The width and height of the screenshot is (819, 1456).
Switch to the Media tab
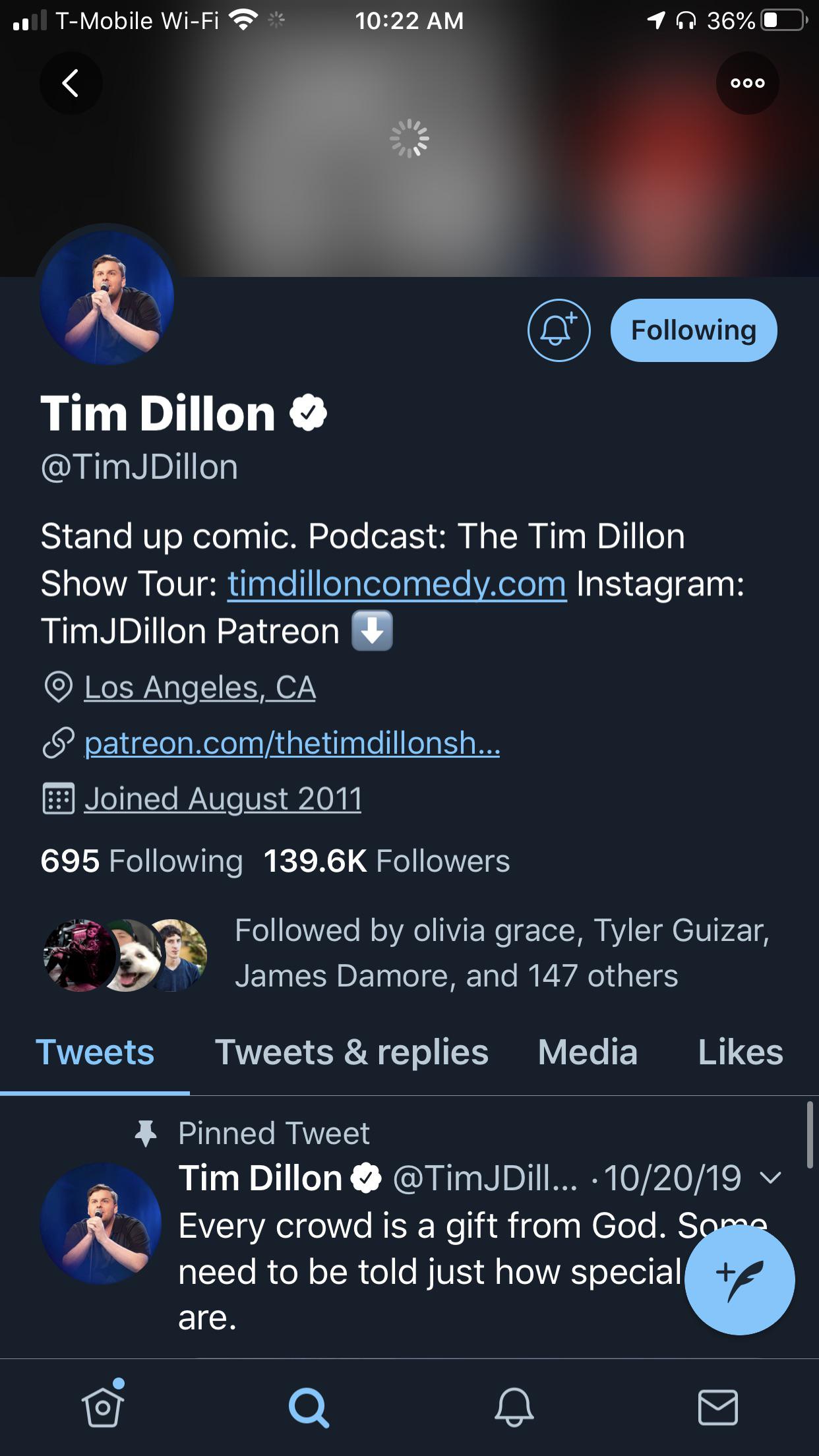[588, 1052]
